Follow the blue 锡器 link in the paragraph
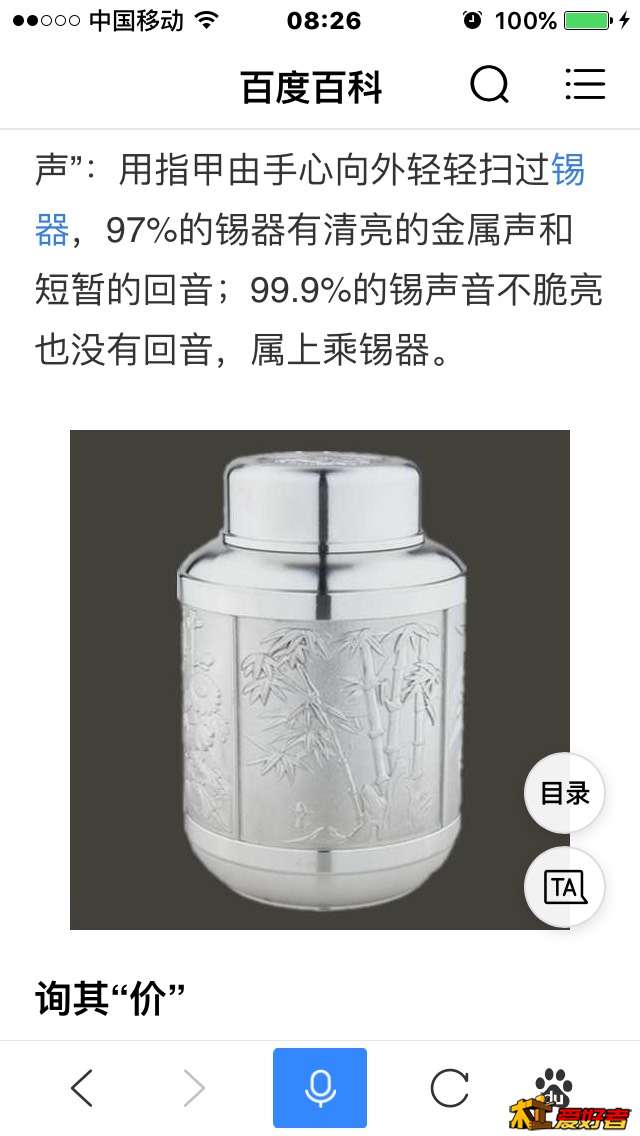Image resolution: width=640 pixels, height=1136 pixels. 567,171
